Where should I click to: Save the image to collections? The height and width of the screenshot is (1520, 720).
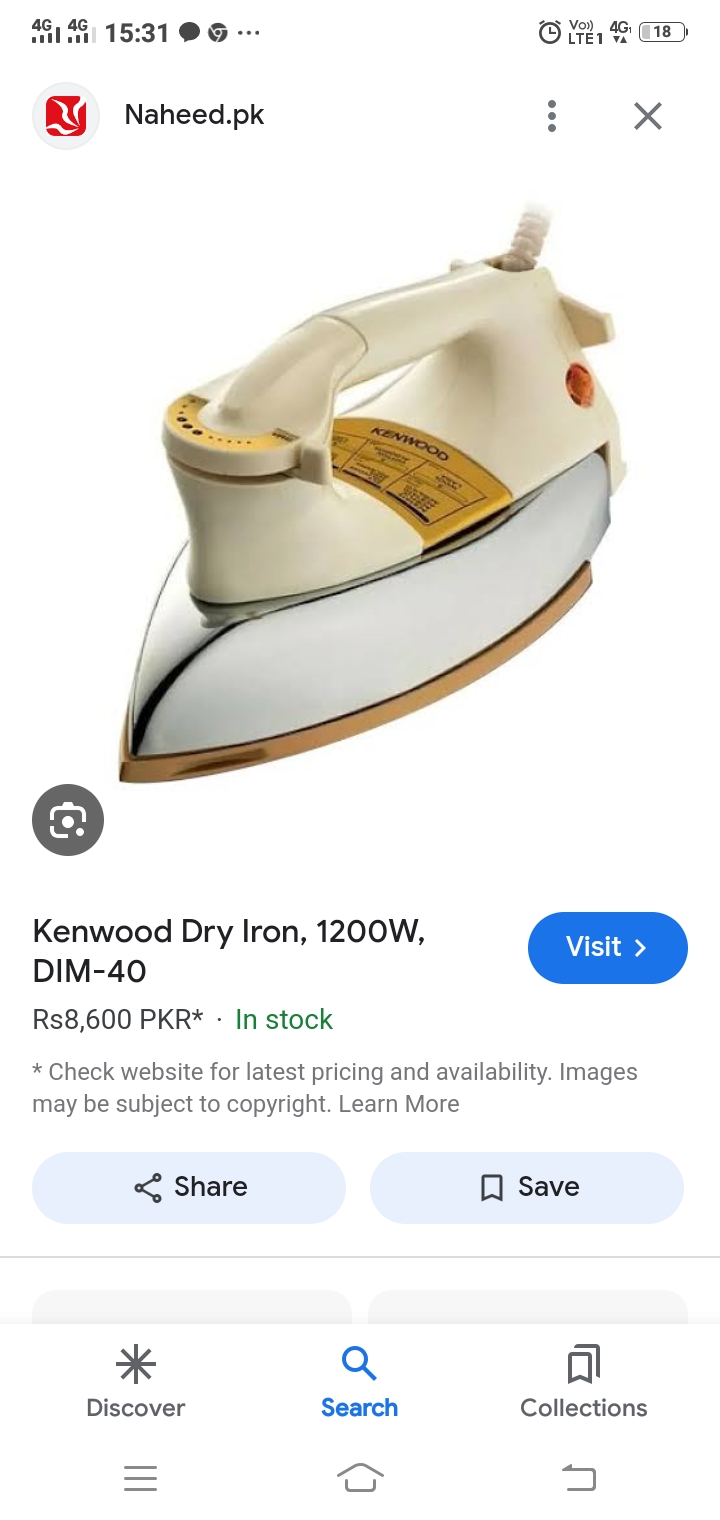(x=527, y=1187)
